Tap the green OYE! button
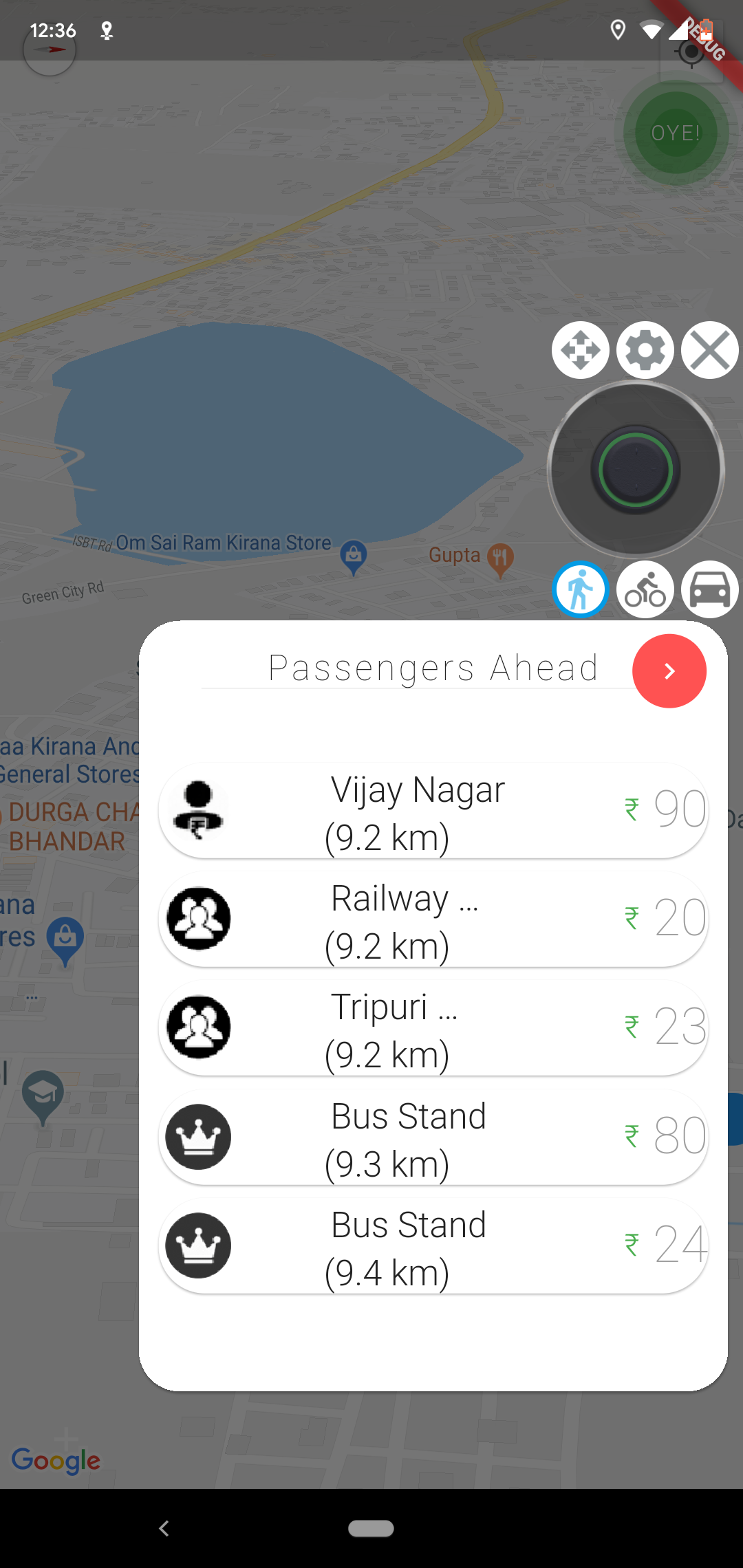Image resolution: width=743 pixels, height=1568 pixels. pyautogui.click(x=676, y=133)
